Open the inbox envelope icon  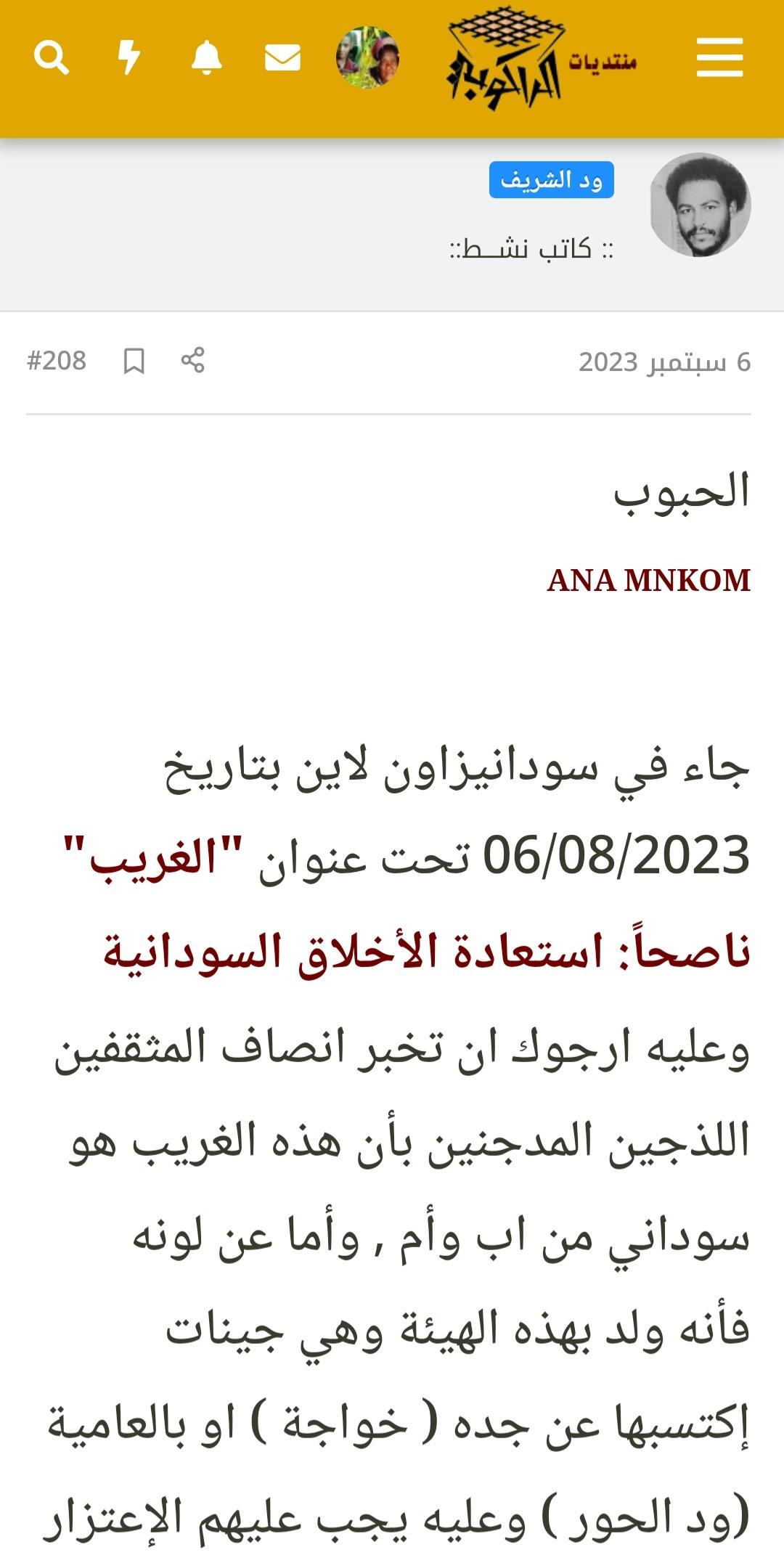tap(282, 58)
